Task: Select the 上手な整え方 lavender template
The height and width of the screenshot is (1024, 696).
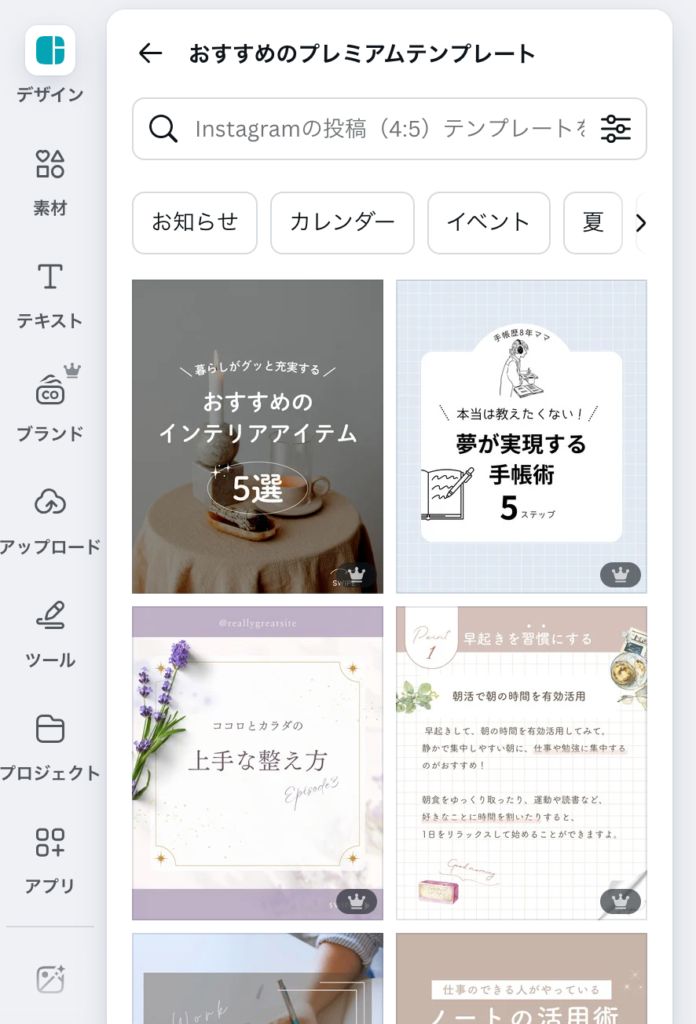Action: pos(257,762)
